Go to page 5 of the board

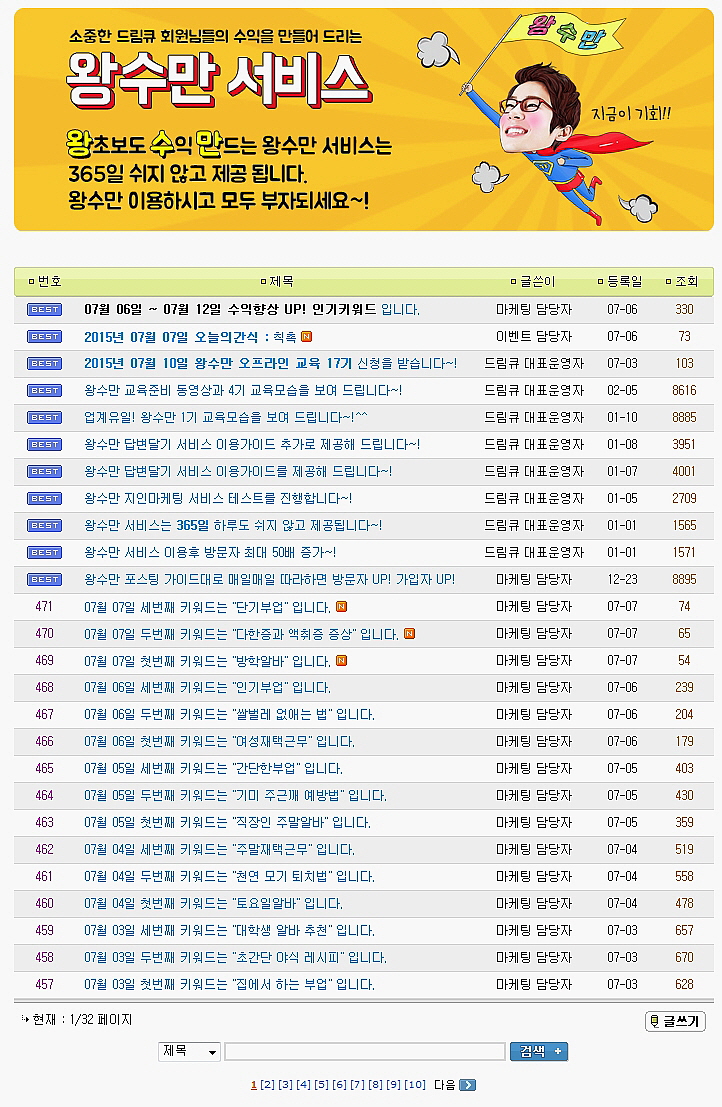point(321,1085)
